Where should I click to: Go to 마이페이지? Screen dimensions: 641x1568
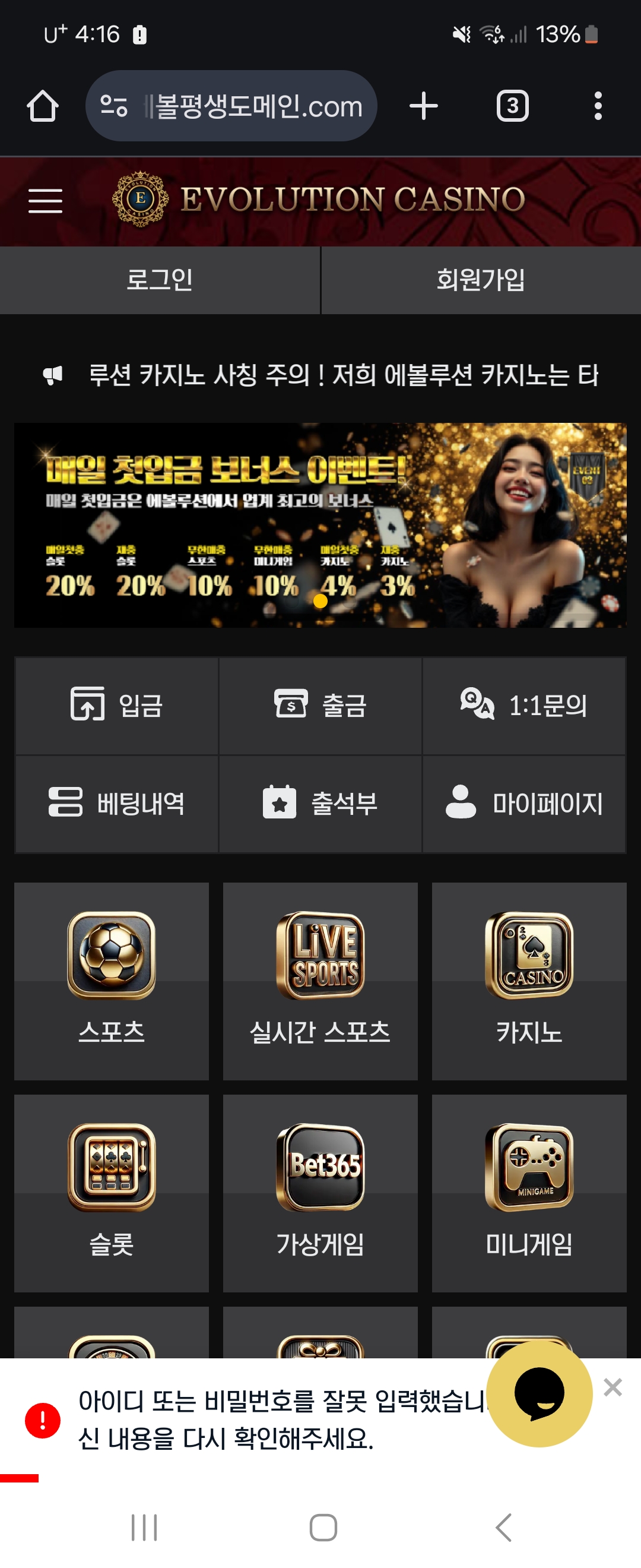click(523, 803)
